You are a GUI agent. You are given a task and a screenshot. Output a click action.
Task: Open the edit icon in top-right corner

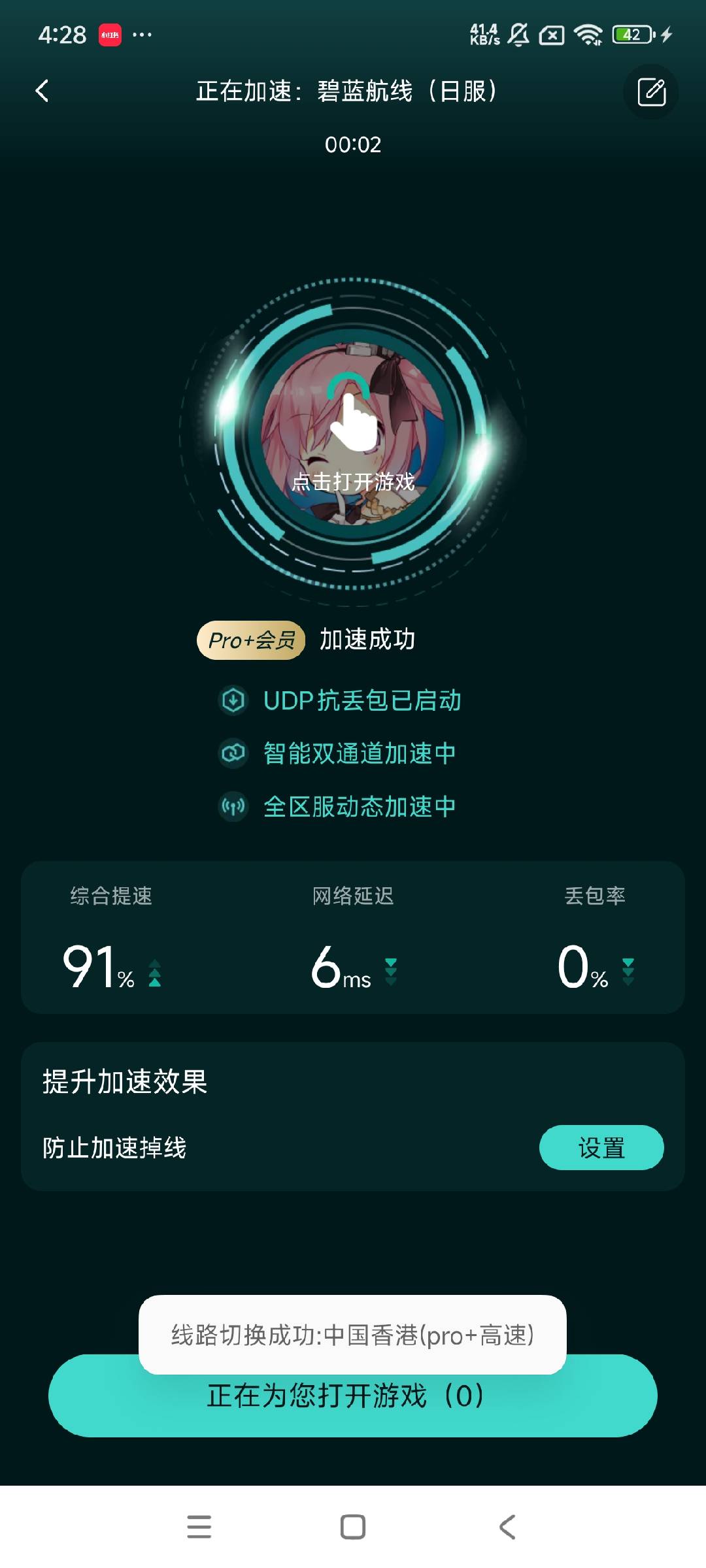(x=651, y=91)
